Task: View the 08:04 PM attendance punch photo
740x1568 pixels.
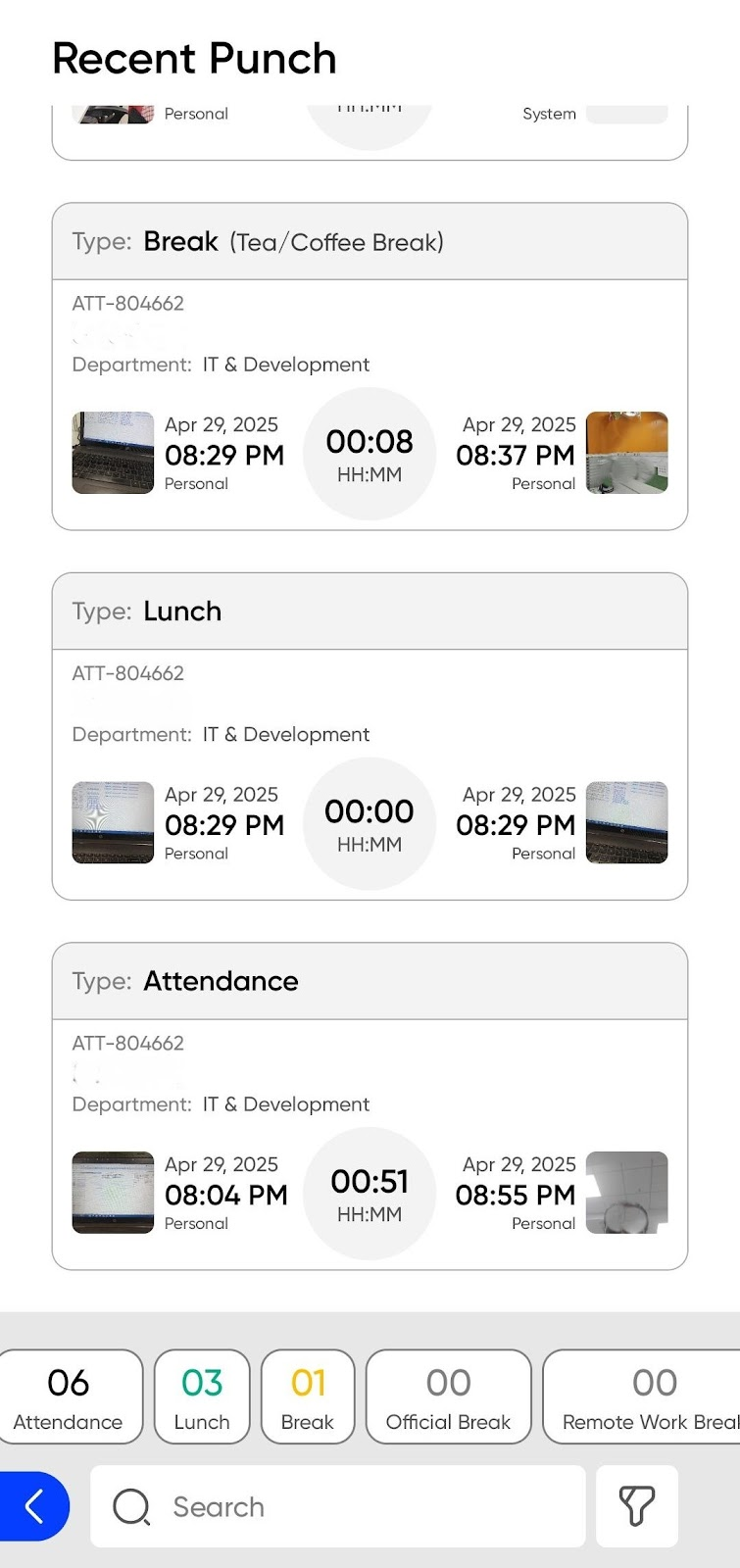Action: click(x=113, y=1193)
